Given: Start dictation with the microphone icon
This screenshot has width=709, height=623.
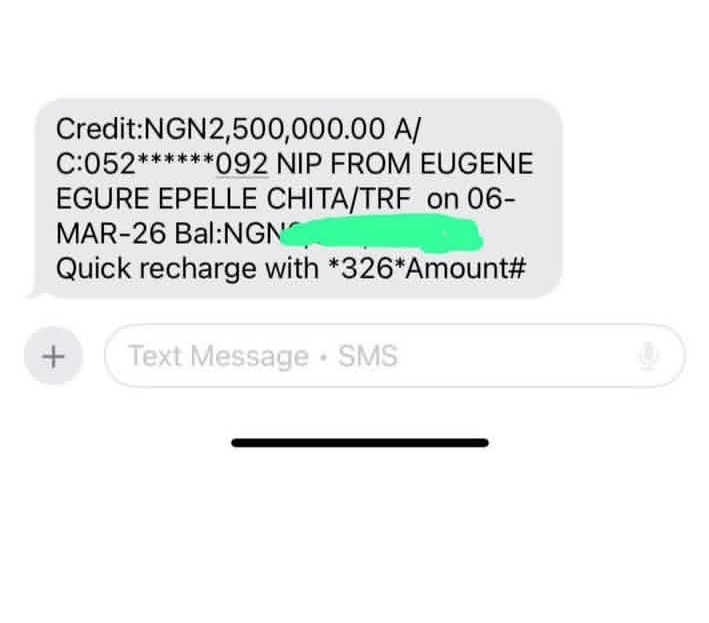Looking at the screenshot, I should [650, 356].
